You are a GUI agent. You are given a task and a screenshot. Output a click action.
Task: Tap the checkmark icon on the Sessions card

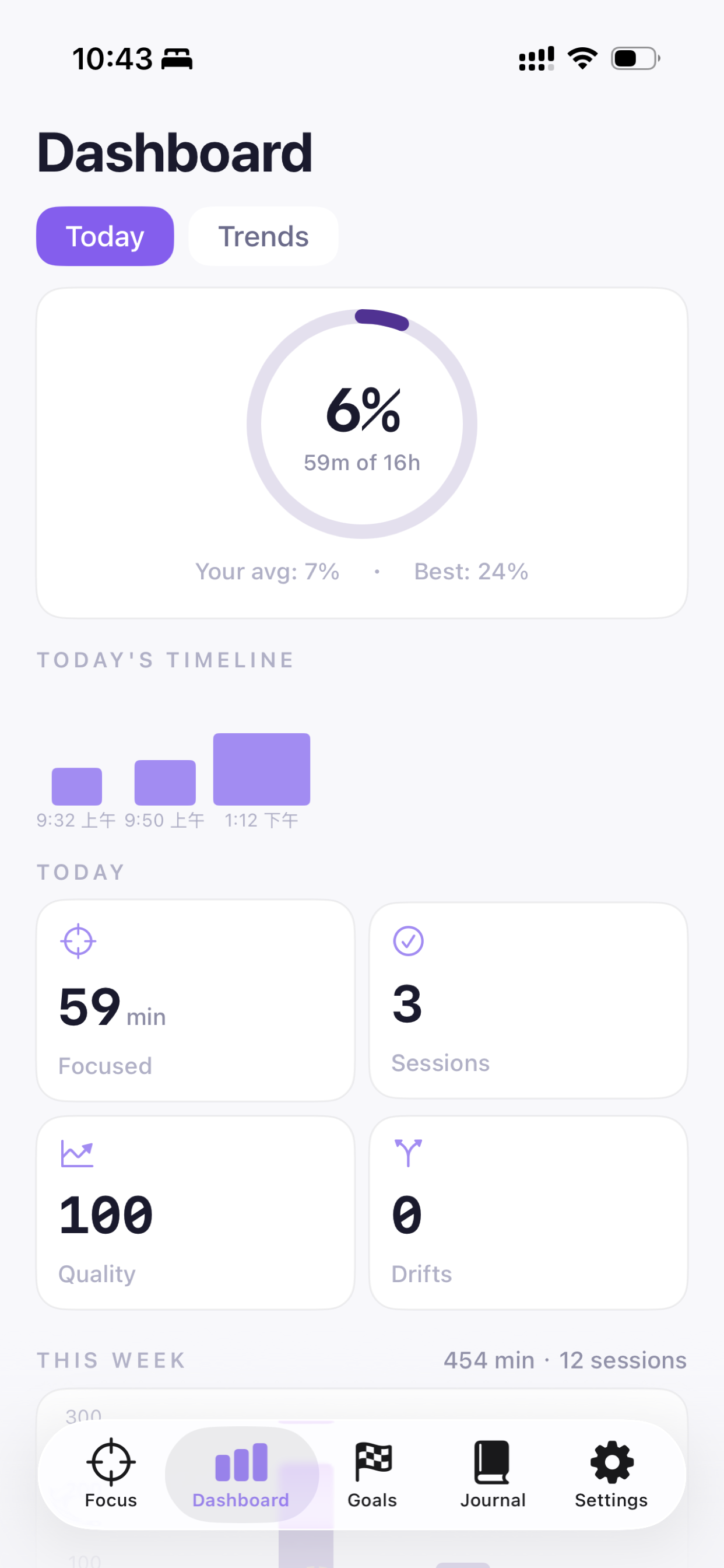pos(409,941)
